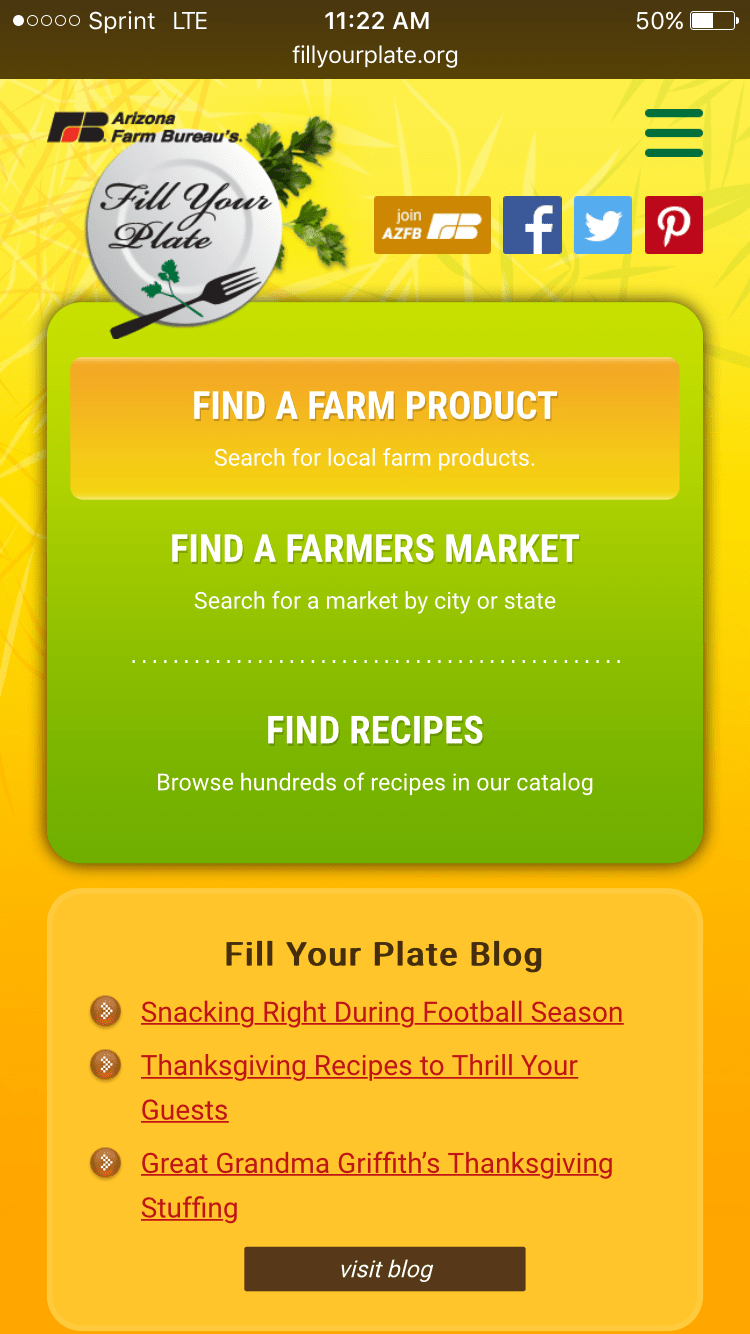The image size is (750, 1334).
Task: Select Find a Farm Product
Action: [375, 428]
